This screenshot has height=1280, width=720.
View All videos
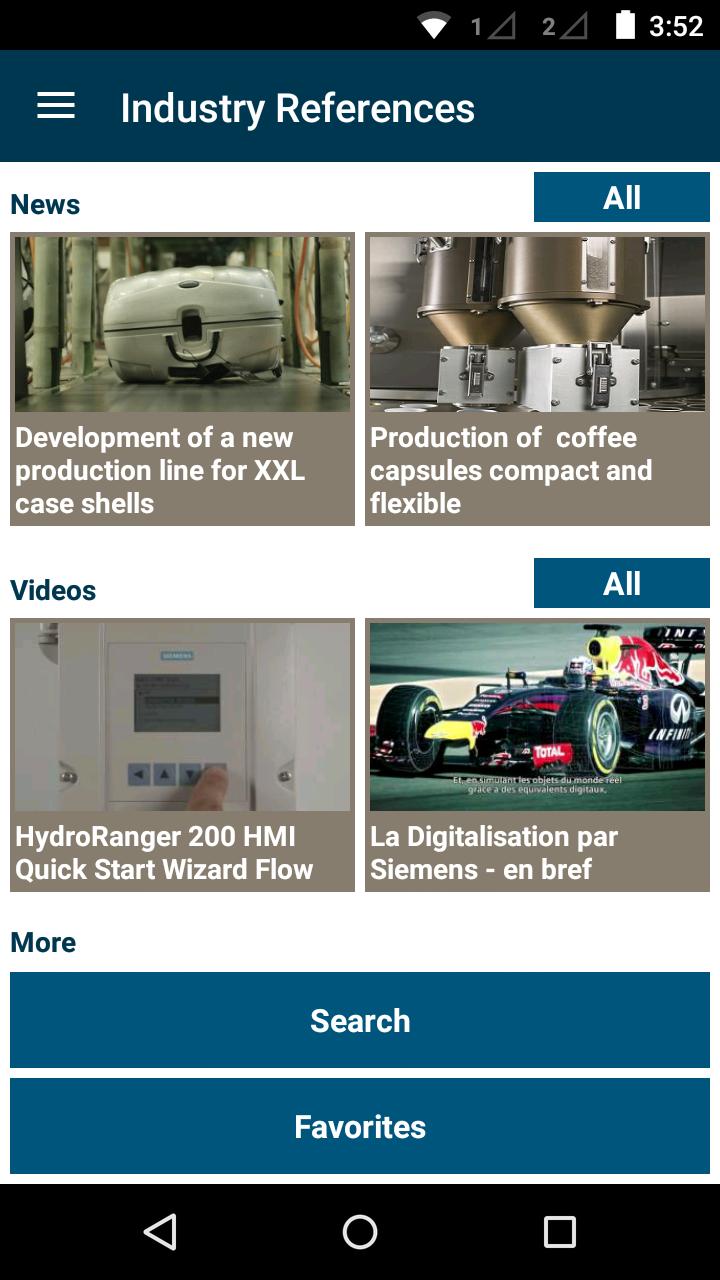pos(622,583)
